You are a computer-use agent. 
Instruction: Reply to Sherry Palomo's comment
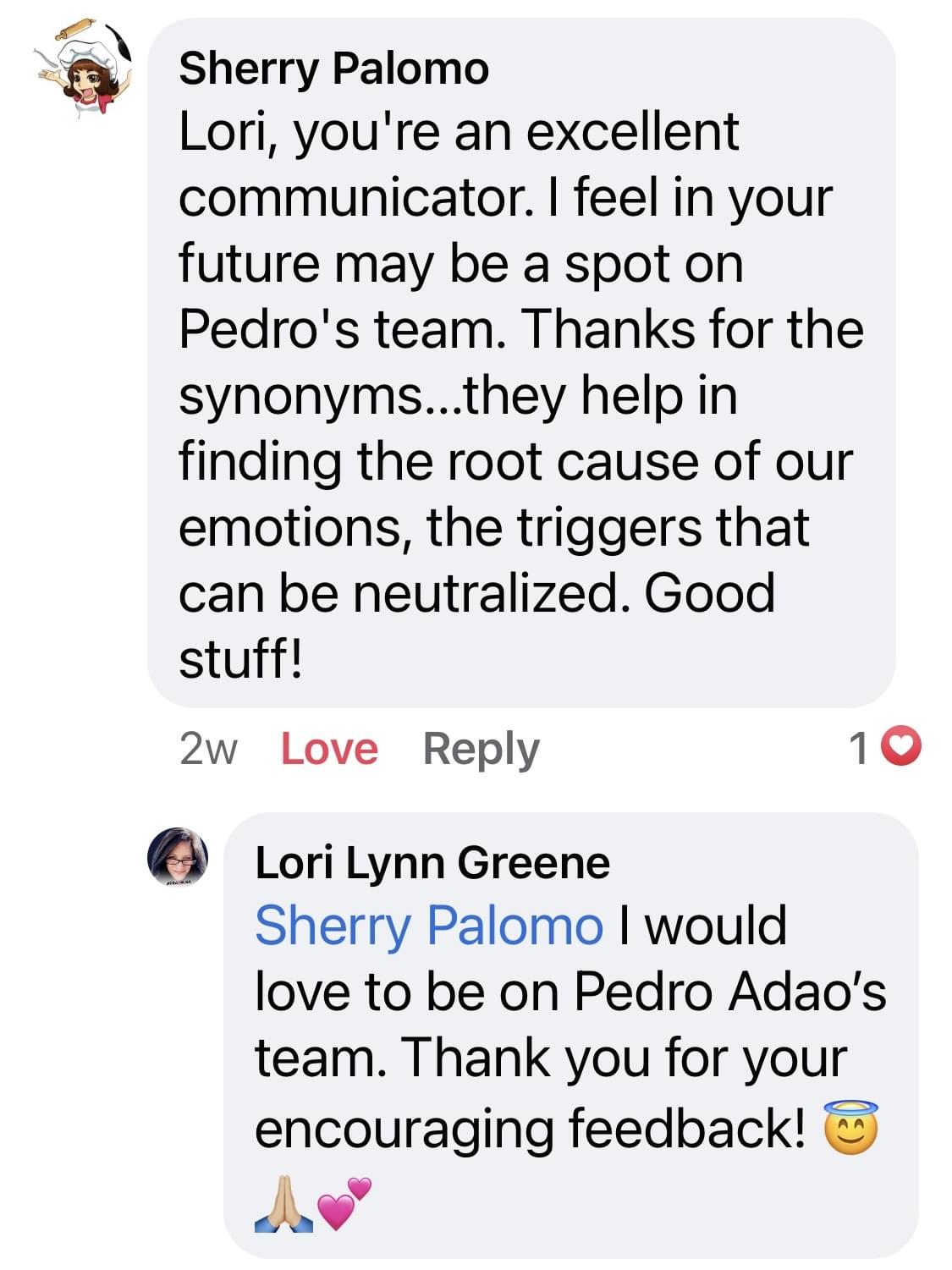click(x=481, y=749)
